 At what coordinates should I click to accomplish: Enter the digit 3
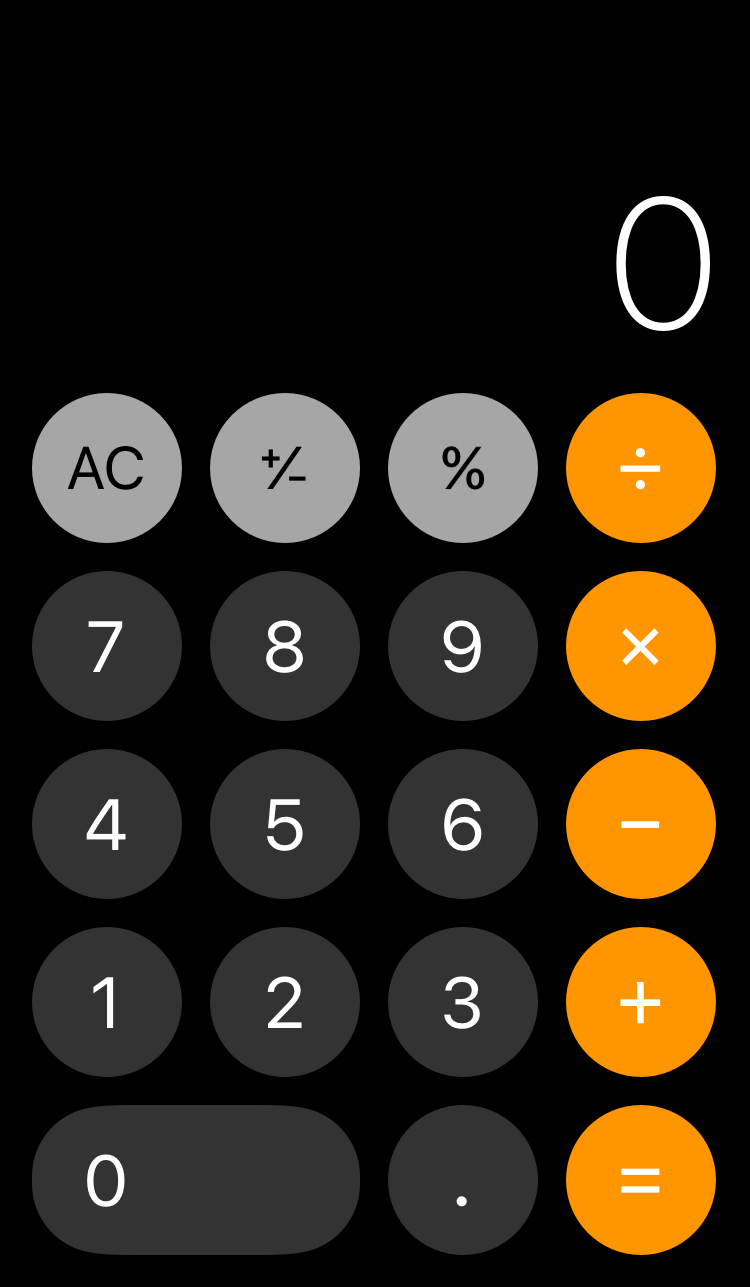coord(463,1002)
